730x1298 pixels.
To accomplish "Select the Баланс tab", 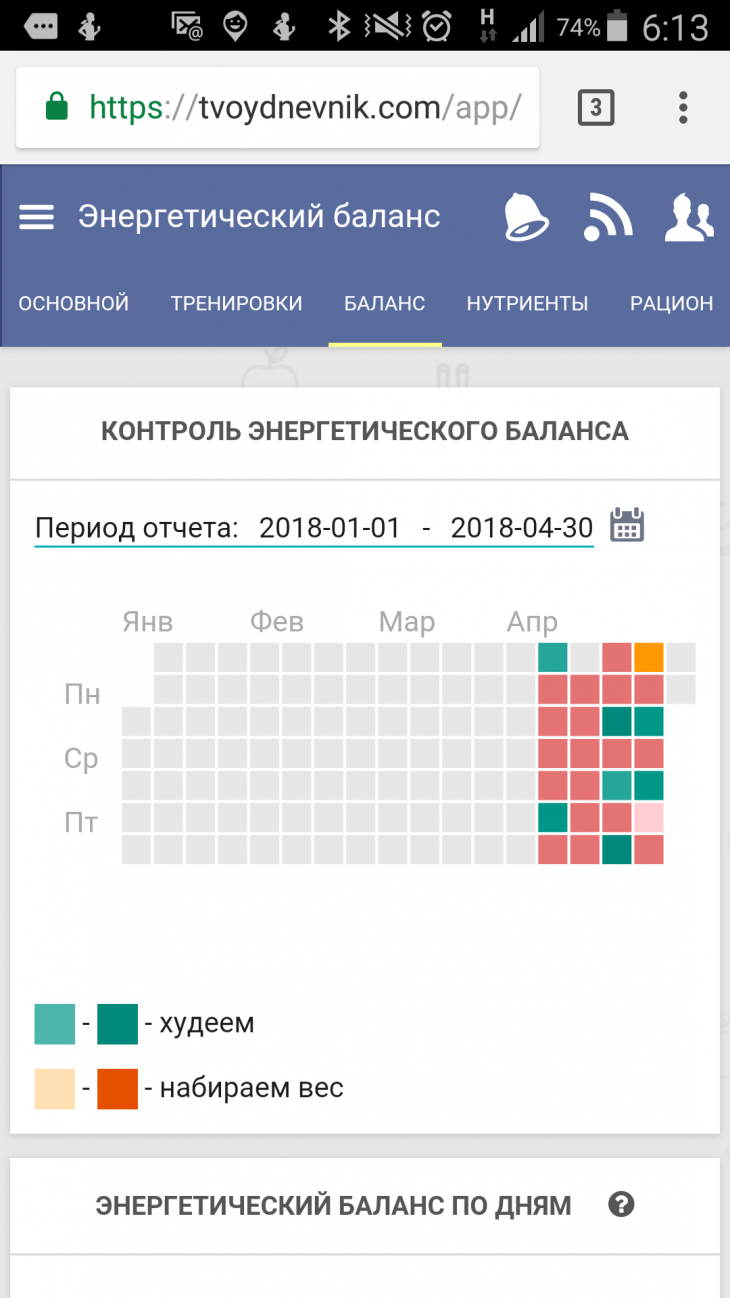I will tap(385, 304).
